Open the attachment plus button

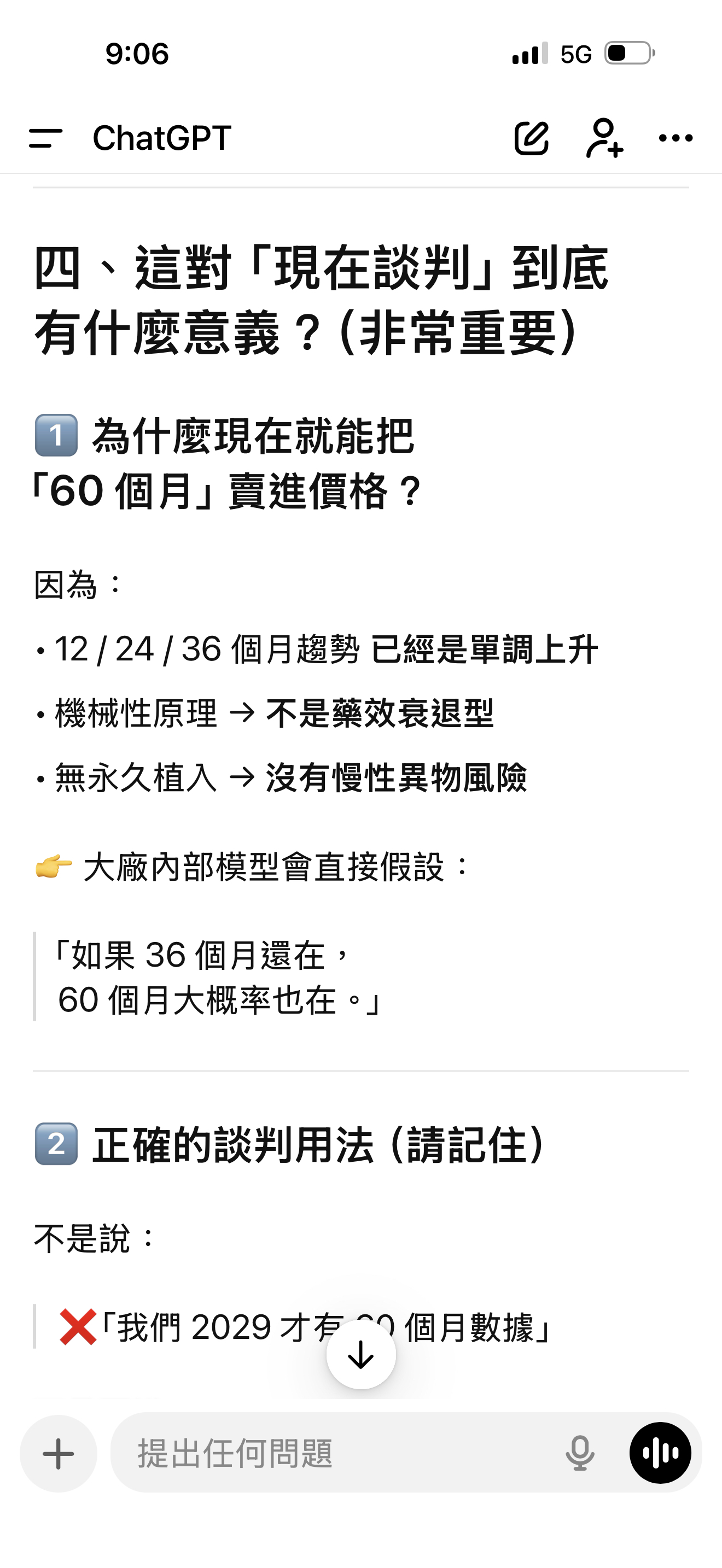59,1454
